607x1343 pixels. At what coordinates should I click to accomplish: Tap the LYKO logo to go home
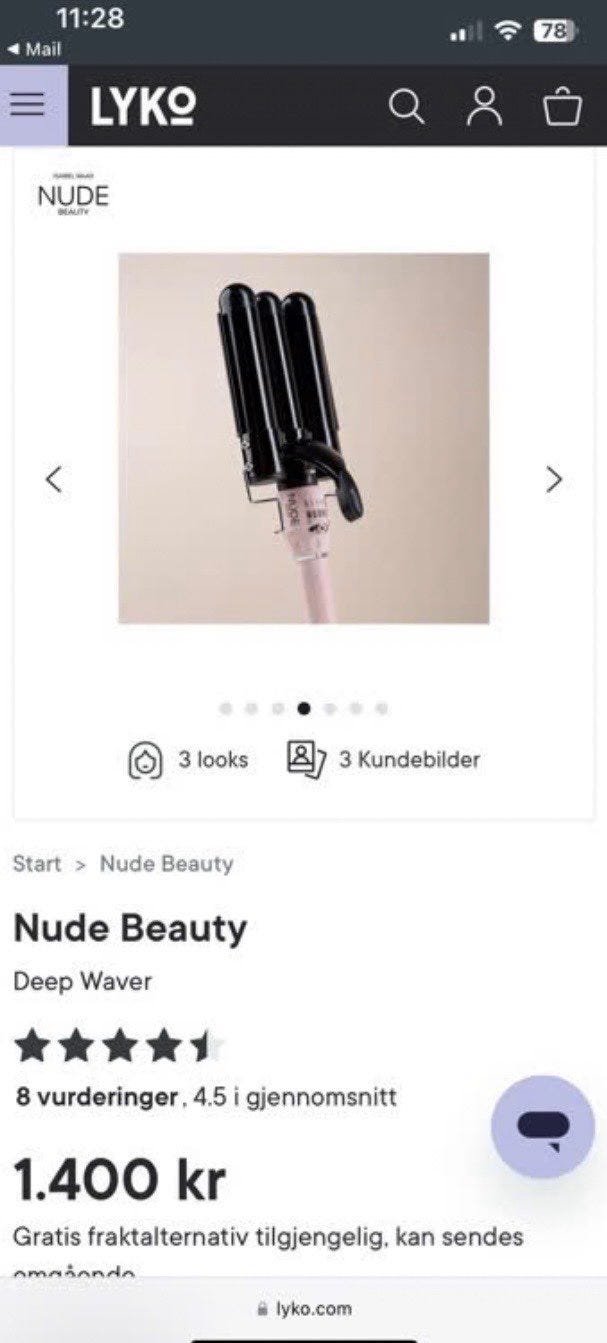(x=143, y=107)
